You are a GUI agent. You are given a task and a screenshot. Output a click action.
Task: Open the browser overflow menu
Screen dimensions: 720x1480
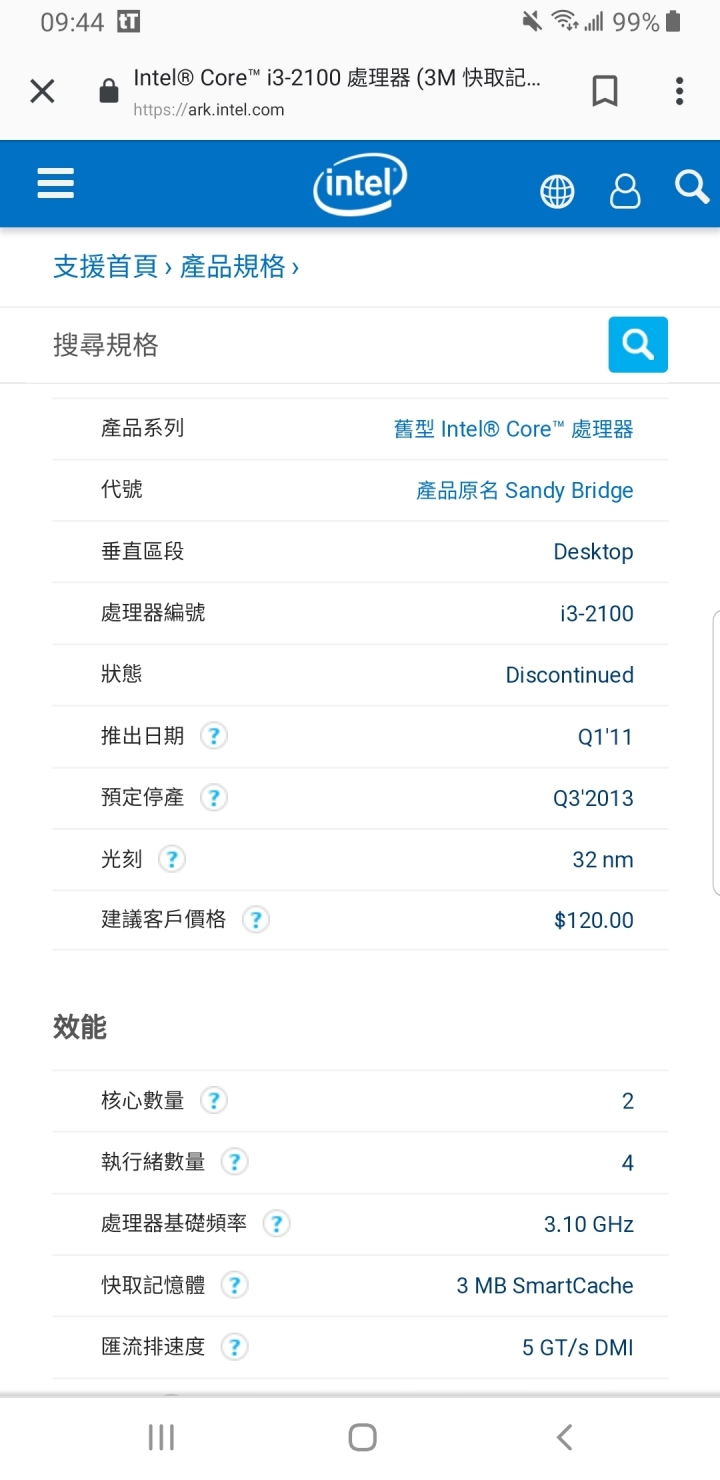(x=679, y=92)
